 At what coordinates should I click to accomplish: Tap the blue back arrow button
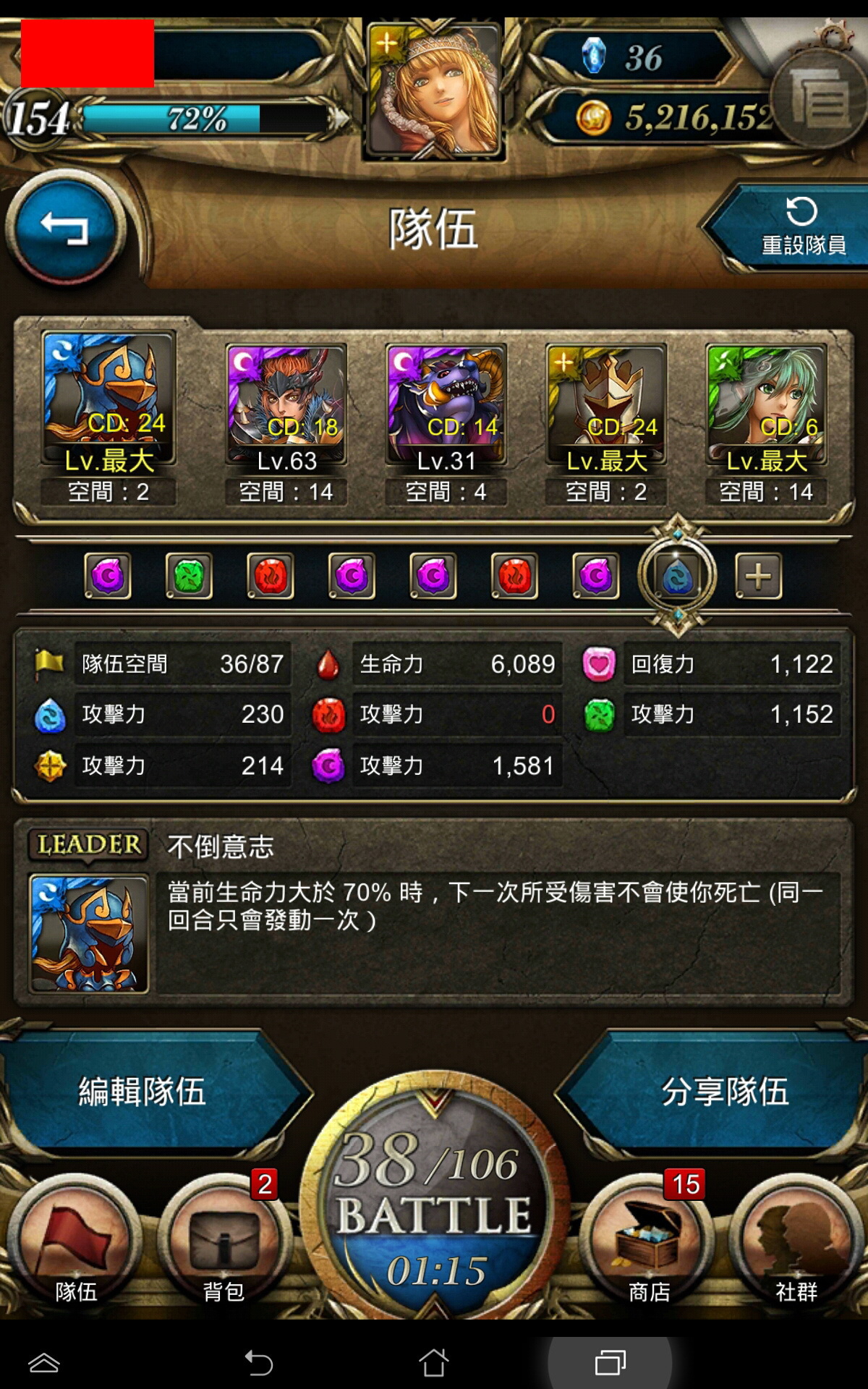tap(65, 229)
